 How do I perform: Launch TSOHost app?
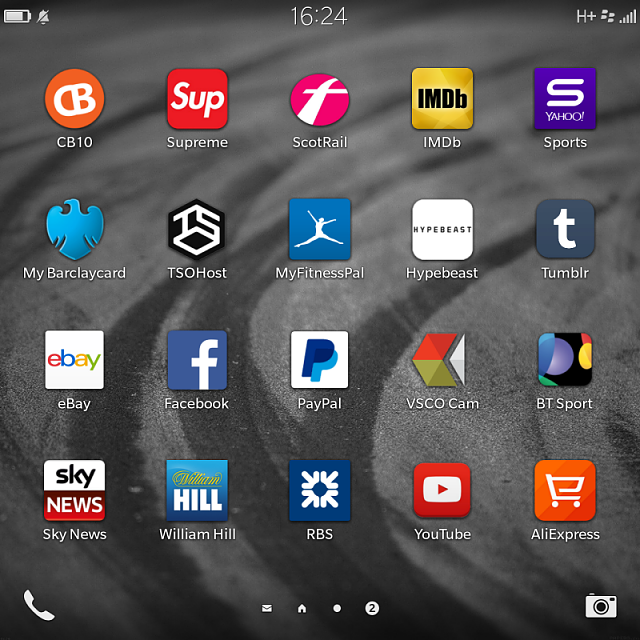197,229
